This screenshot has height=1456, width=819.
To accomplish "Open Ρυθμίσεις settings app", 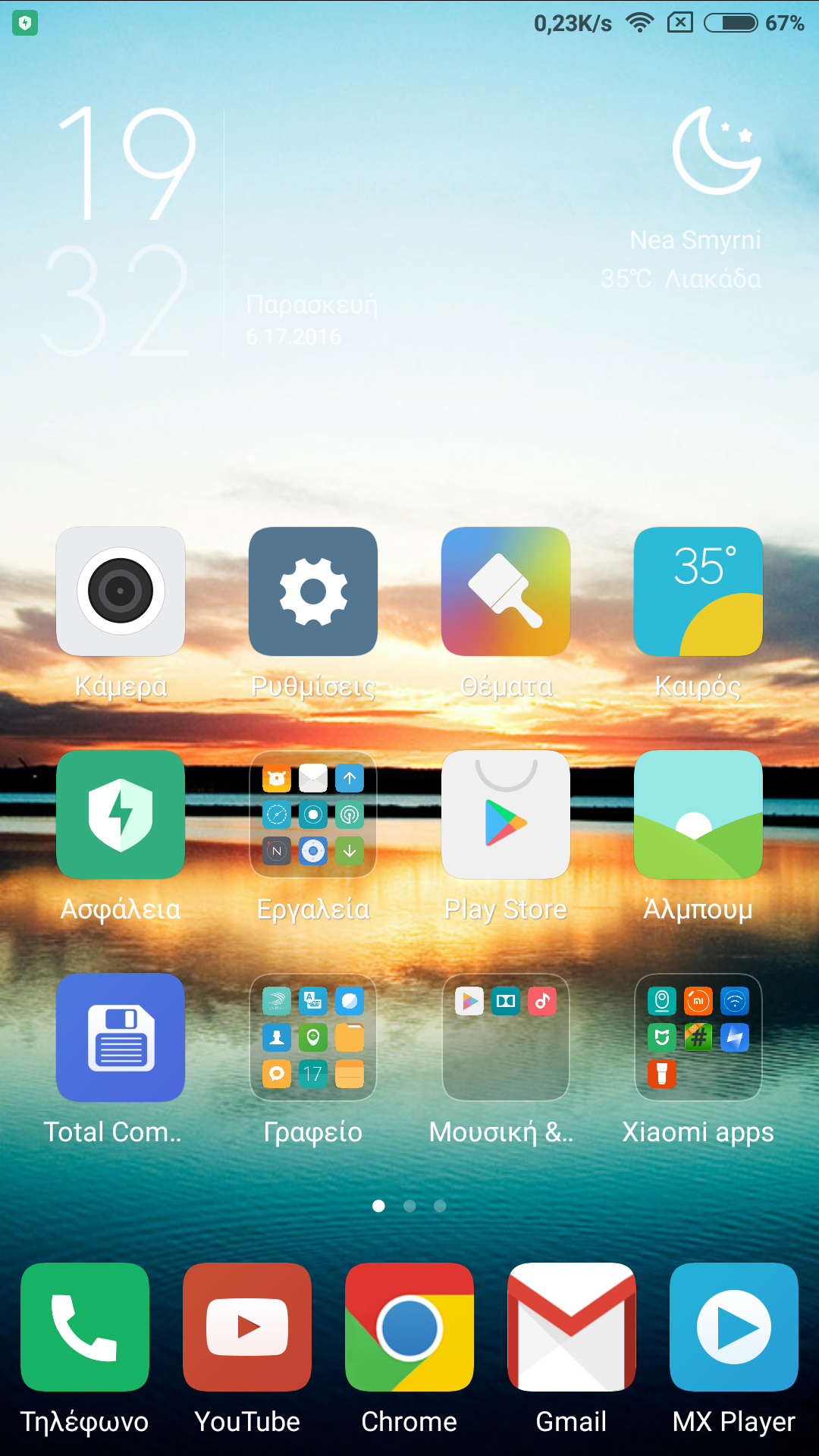I will (313, 591).
